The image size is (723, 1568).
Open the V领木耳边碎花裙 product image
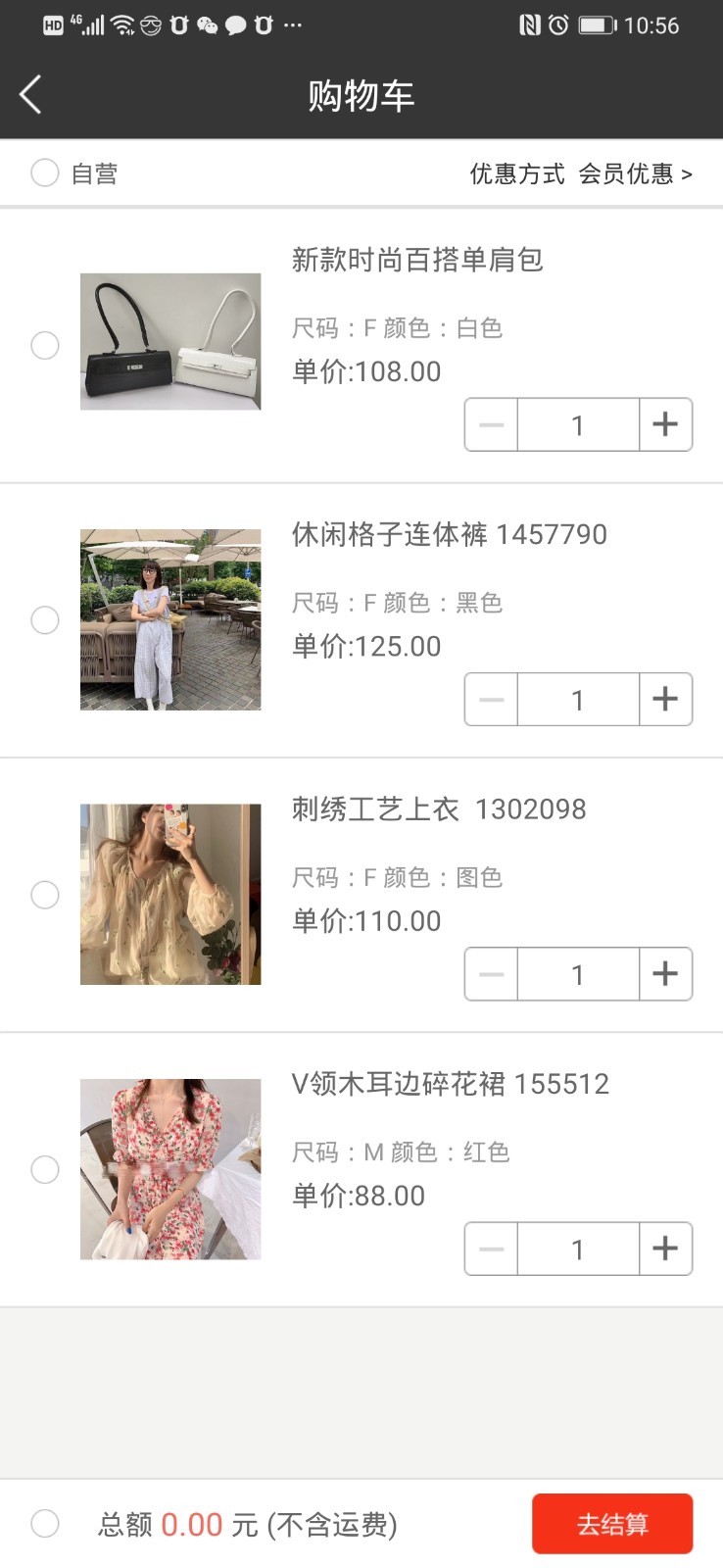170,1169
